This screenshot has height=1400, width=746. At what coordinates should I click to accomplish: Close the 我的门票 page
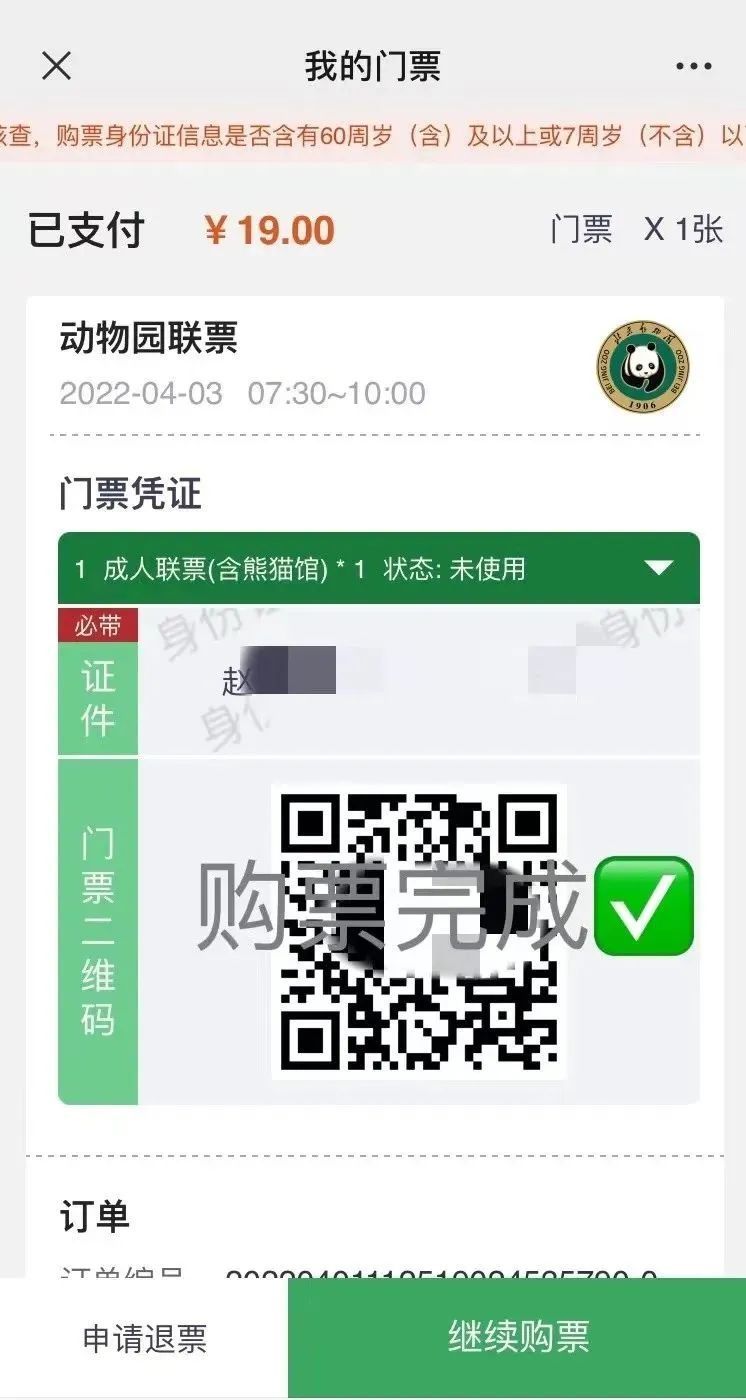[56, 66]
